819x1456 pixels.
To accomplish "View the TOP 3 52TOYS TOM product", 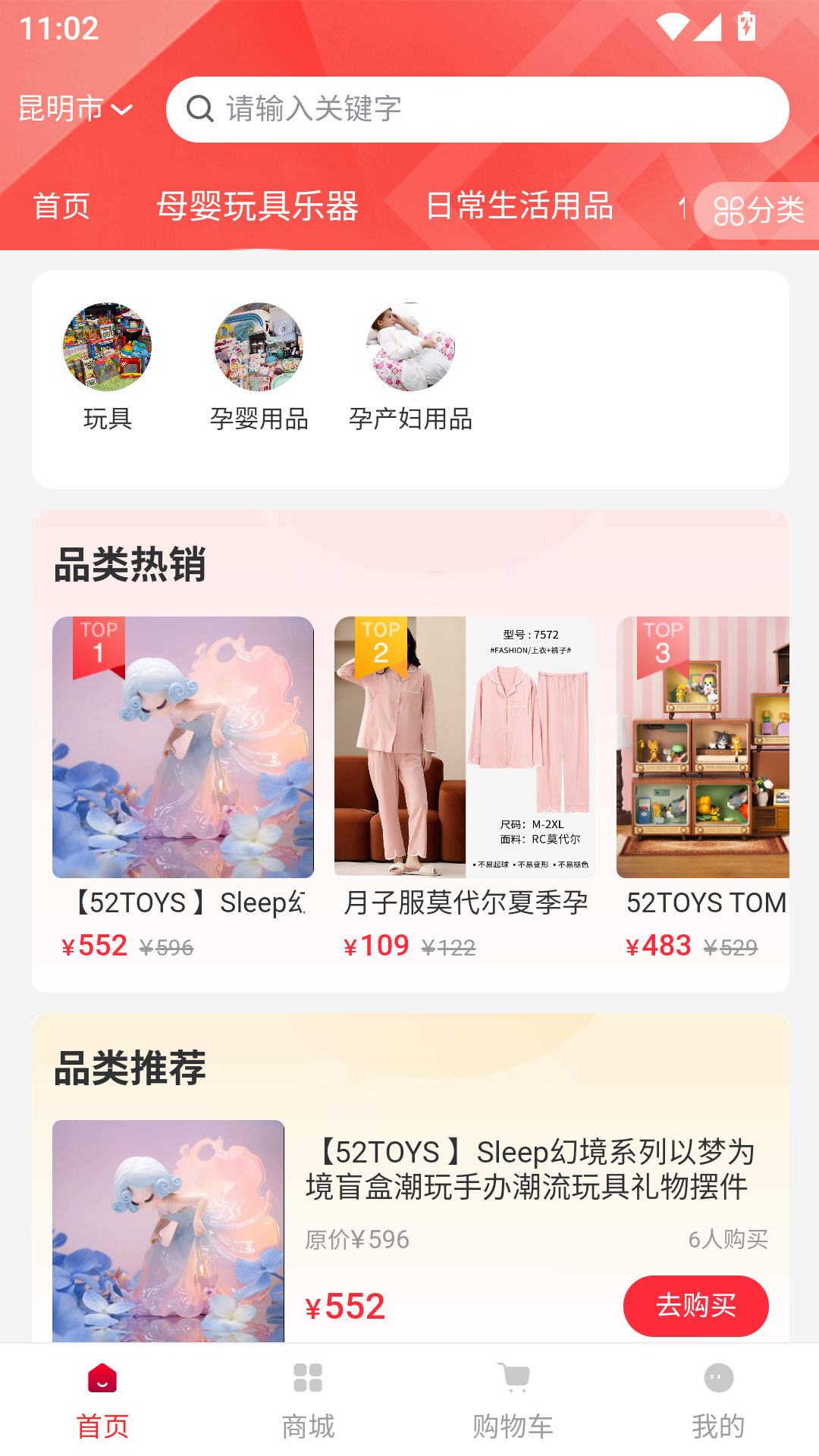I will click(703, 747).
